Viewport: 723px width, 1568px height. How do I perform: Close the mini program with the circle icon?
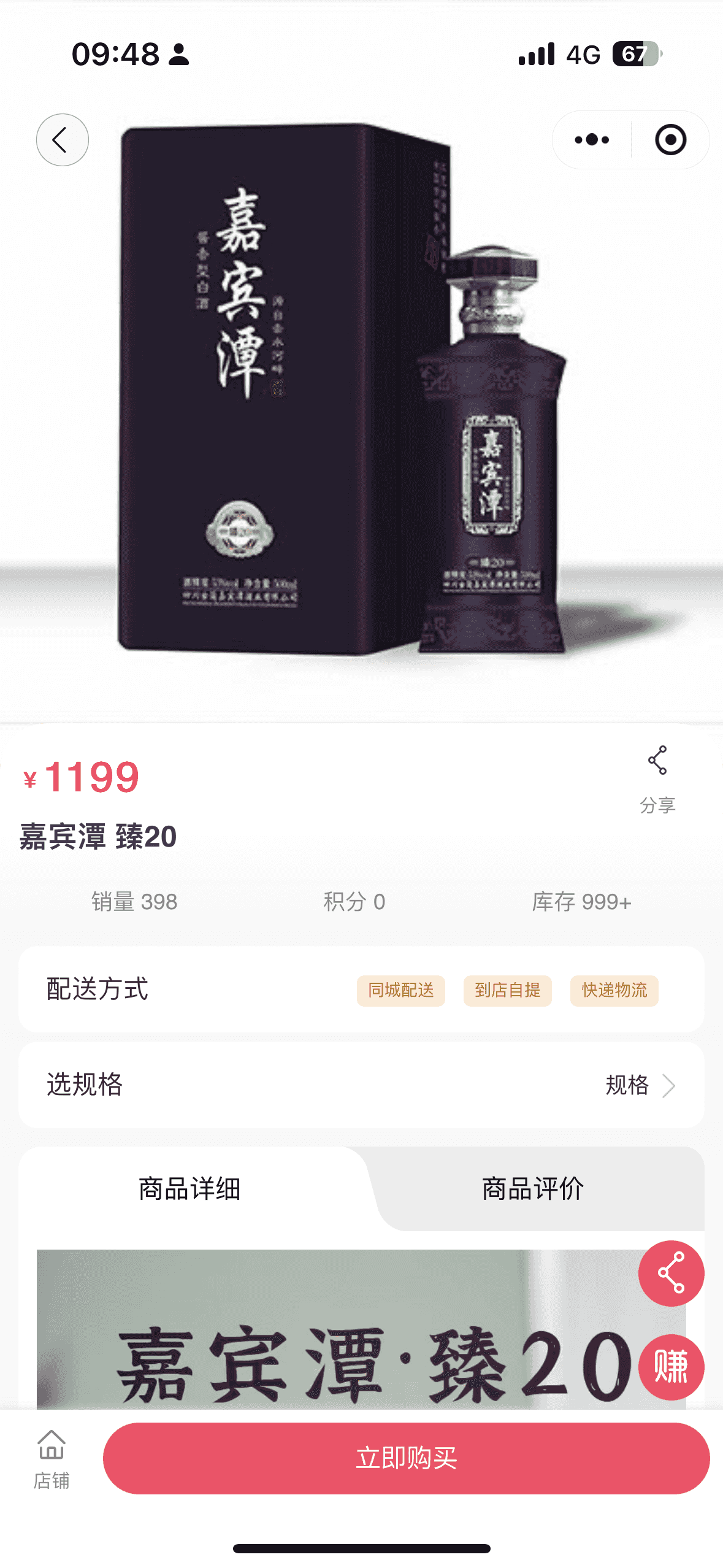(x=670, y=140)
